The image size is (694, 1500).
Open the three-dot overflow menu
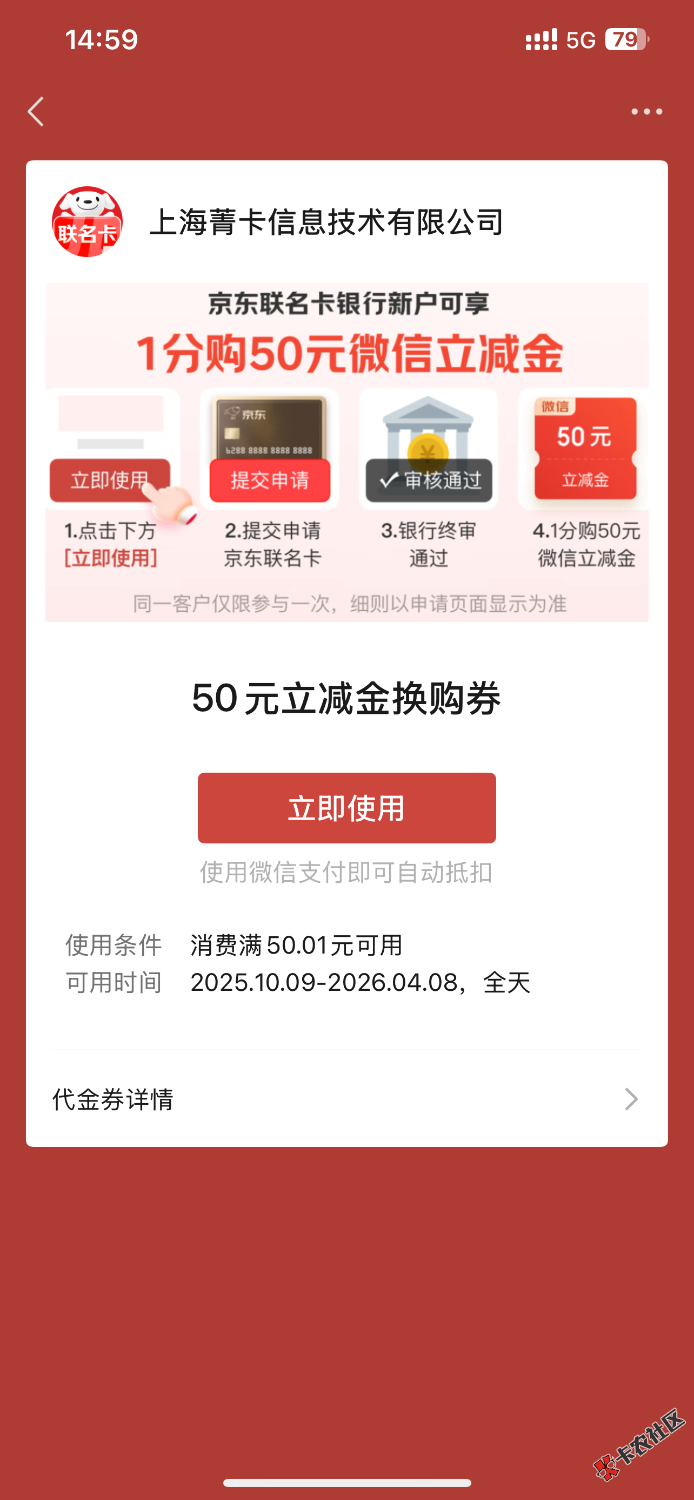[x=646, y=112]
